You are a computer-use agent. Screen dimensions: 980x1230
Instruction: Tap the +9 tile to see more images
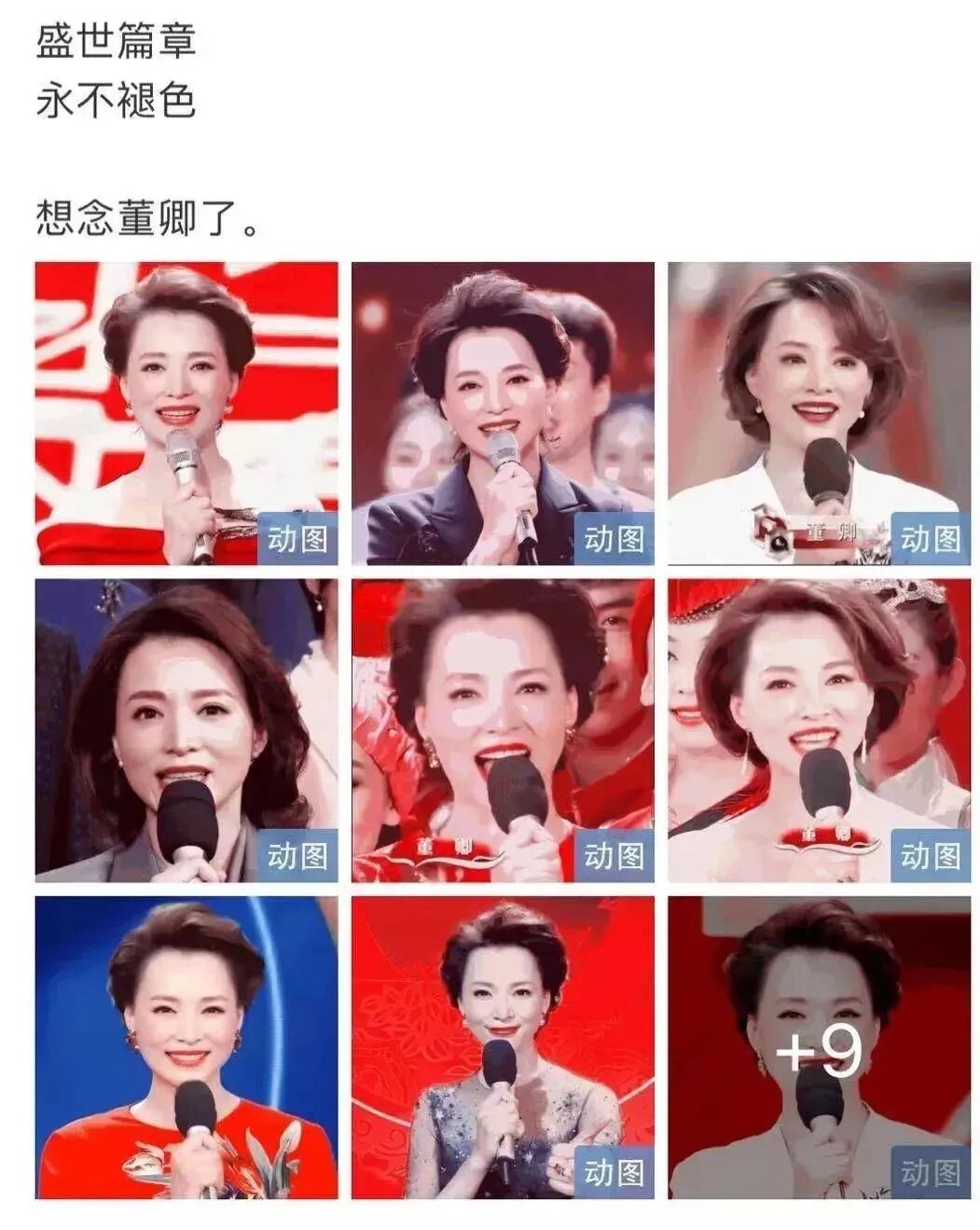(819, 1047)
